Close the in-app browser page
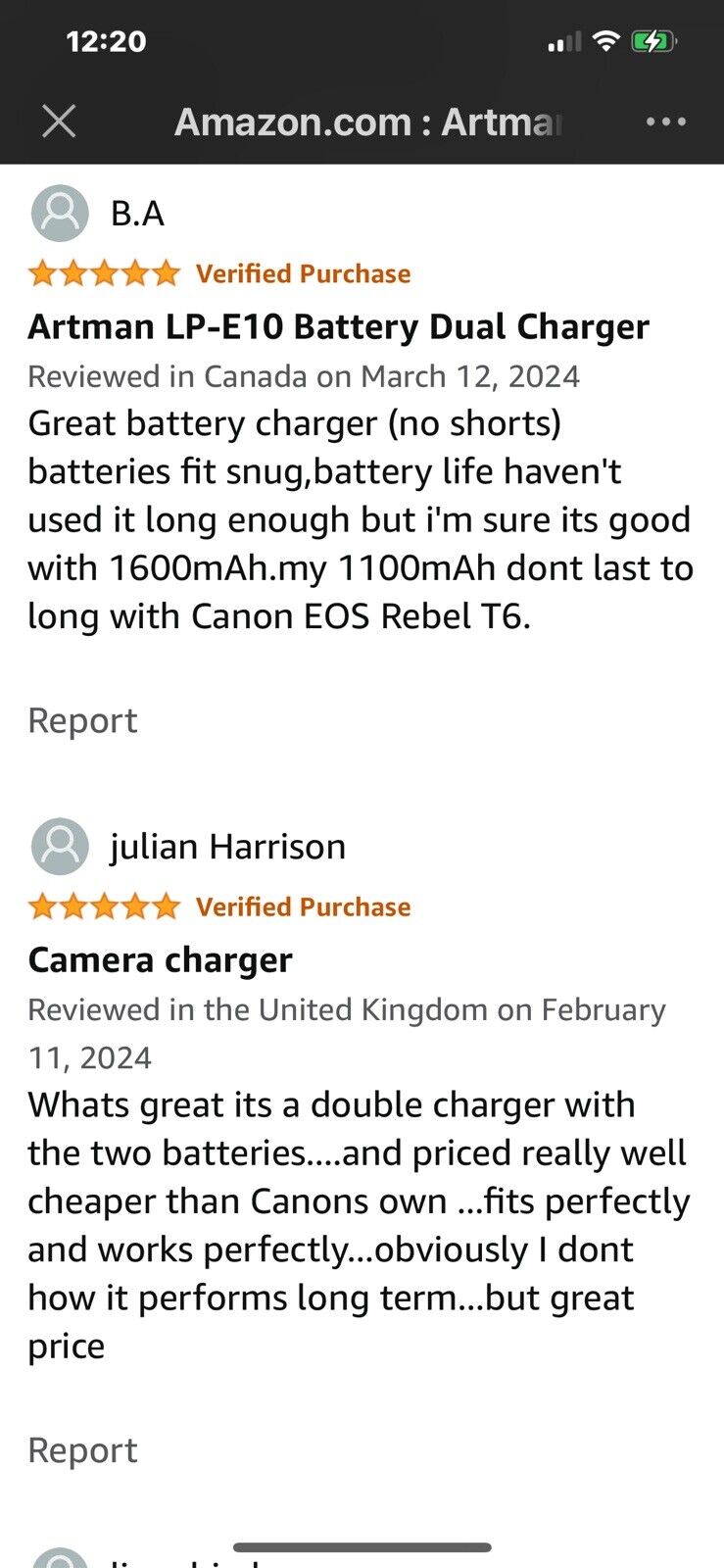This screenshot has width=724, height=1568. tap(59, 122)
